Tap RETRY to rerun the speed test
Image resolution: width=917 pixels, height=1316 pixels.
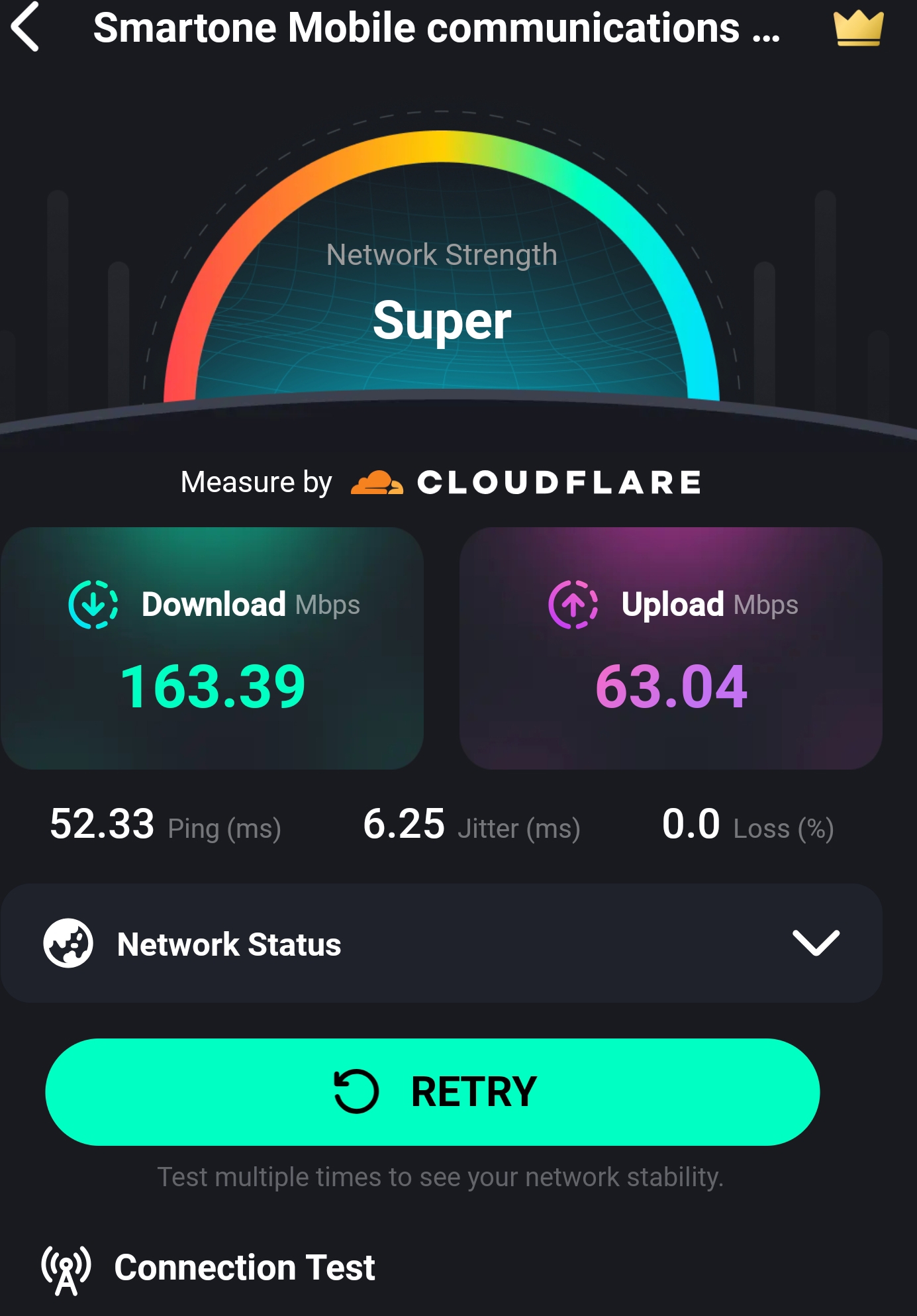point(432,1091)
